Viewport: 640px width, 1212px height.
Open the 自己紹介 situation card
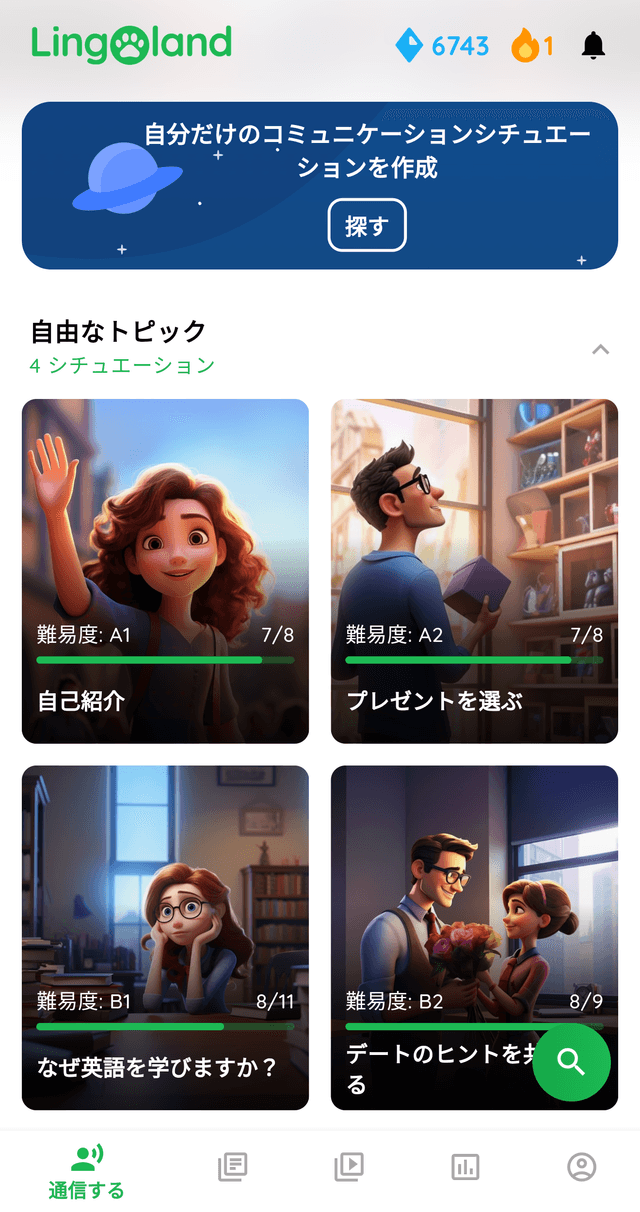165,570
